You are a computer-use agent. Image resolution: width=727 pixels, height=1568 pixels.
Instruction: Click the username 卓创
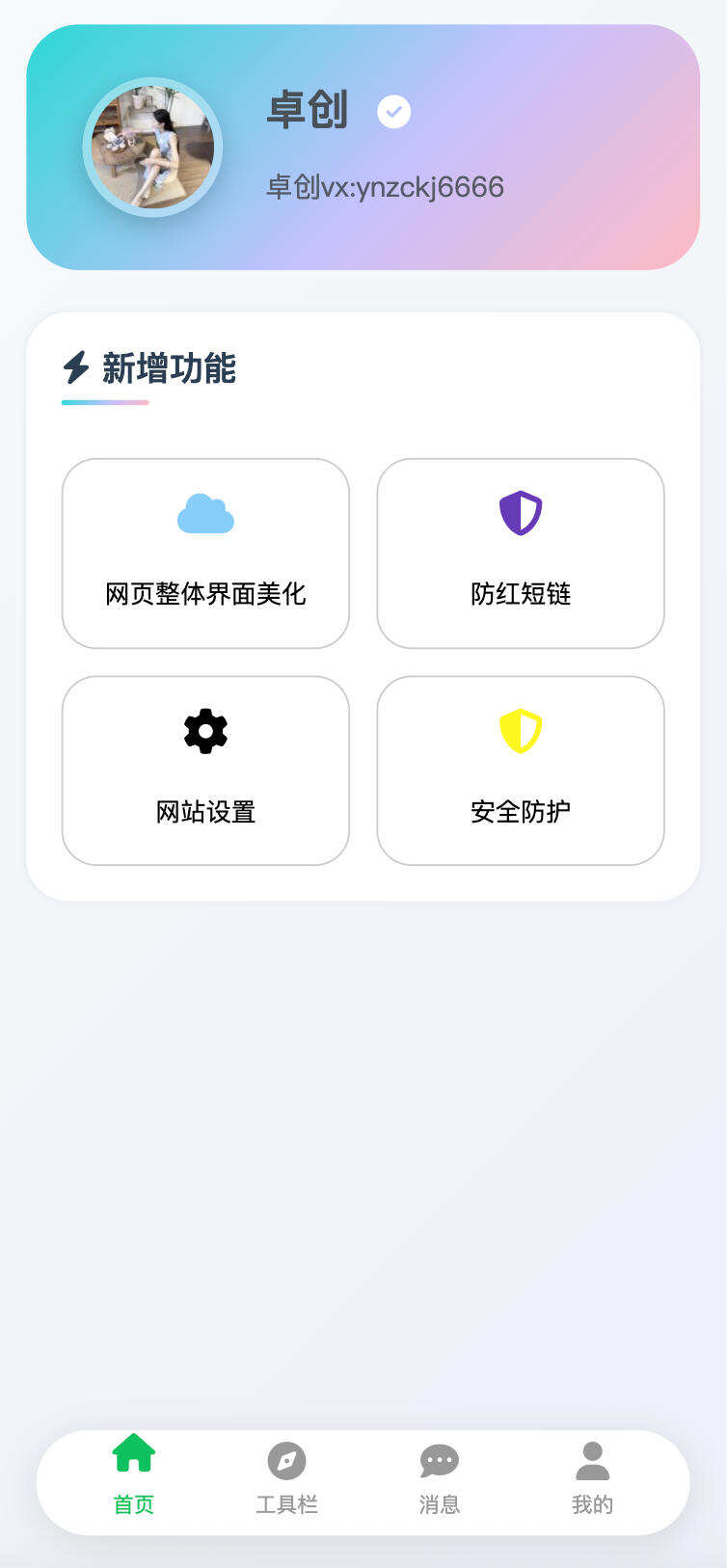point(308,110)
